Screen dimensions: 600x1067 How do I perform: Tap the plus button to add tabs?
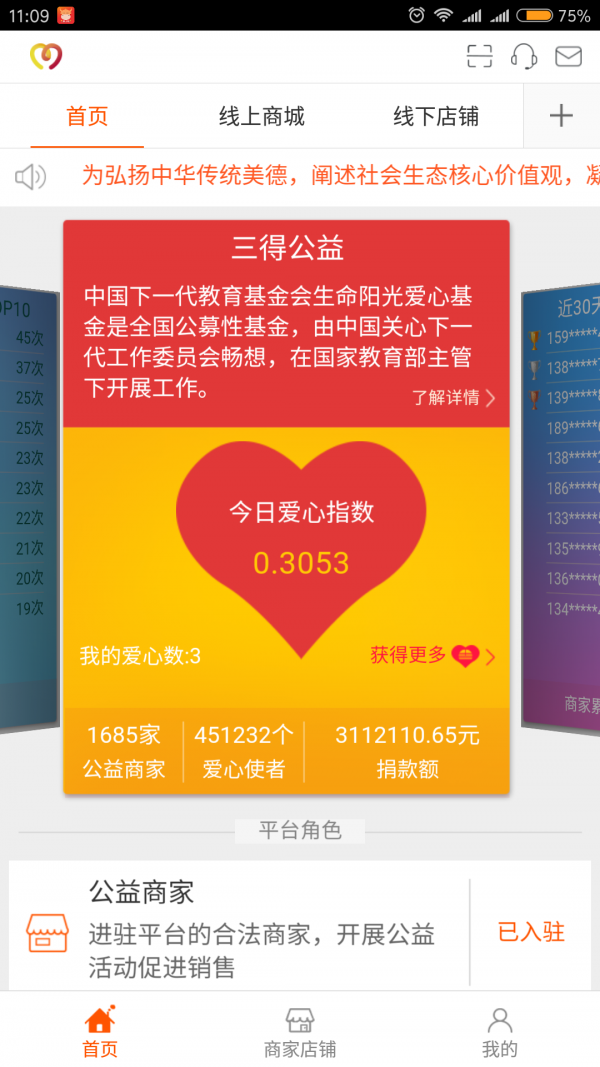561,116
